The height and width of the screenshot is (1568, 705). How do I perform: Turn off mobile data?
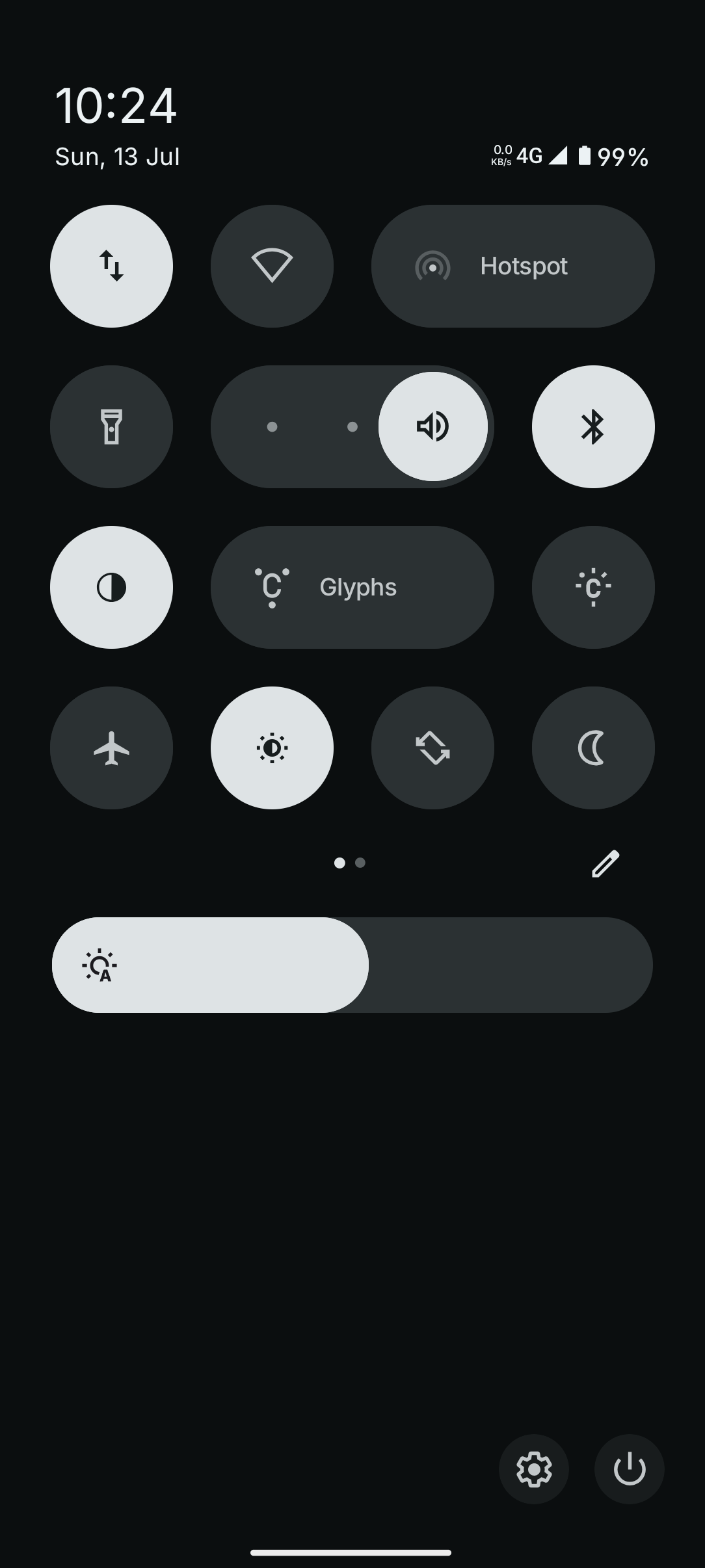tap(111, 266)
